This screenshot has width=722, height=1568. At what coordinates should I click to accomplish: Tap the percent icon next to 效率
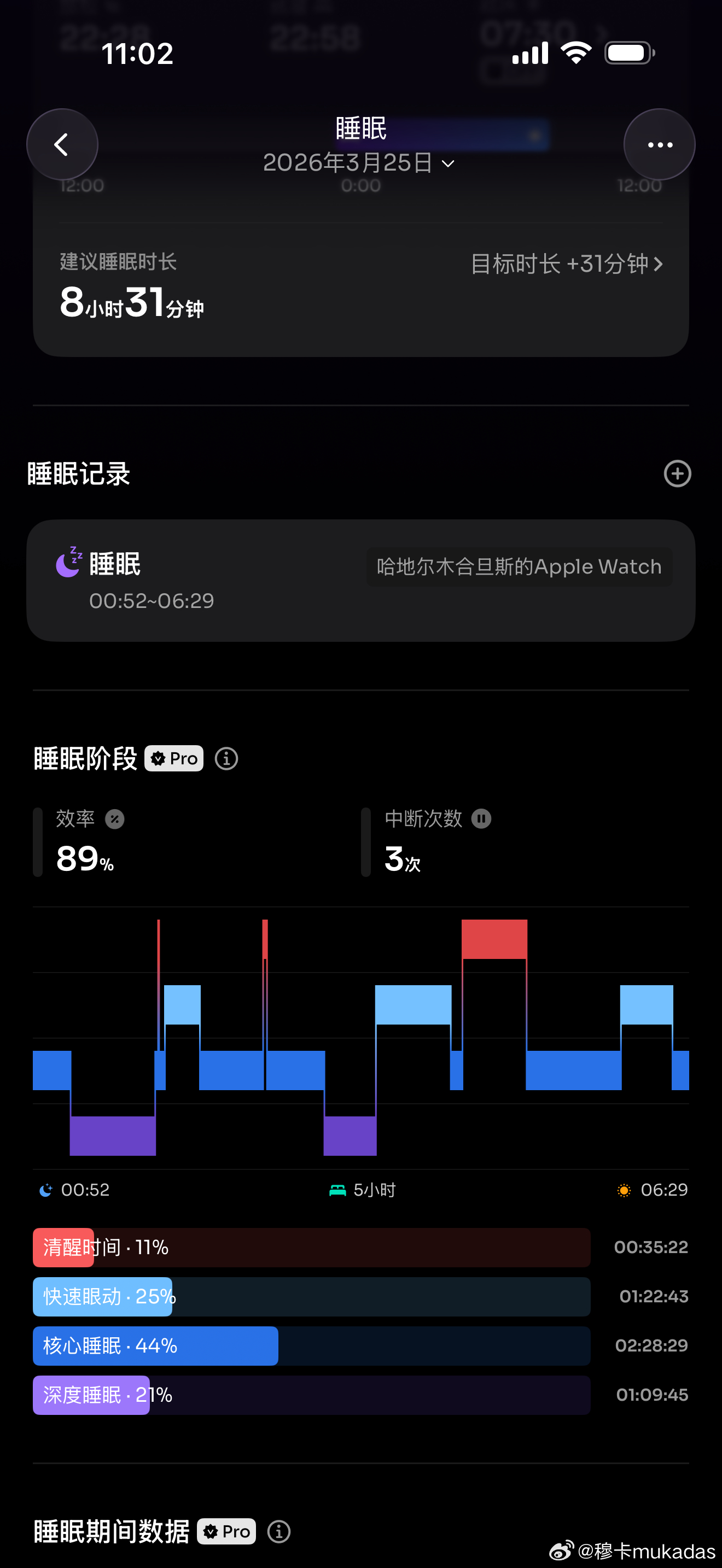coord(114,820)
